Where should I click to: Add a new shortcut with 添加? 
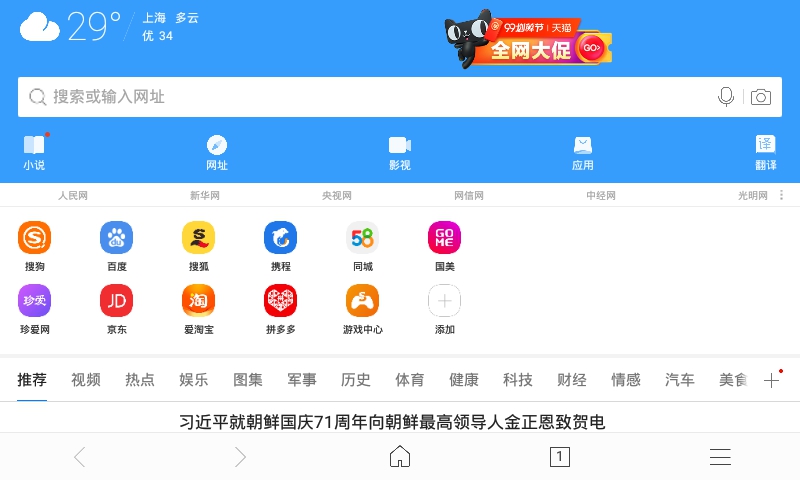[x=444, y=308]
